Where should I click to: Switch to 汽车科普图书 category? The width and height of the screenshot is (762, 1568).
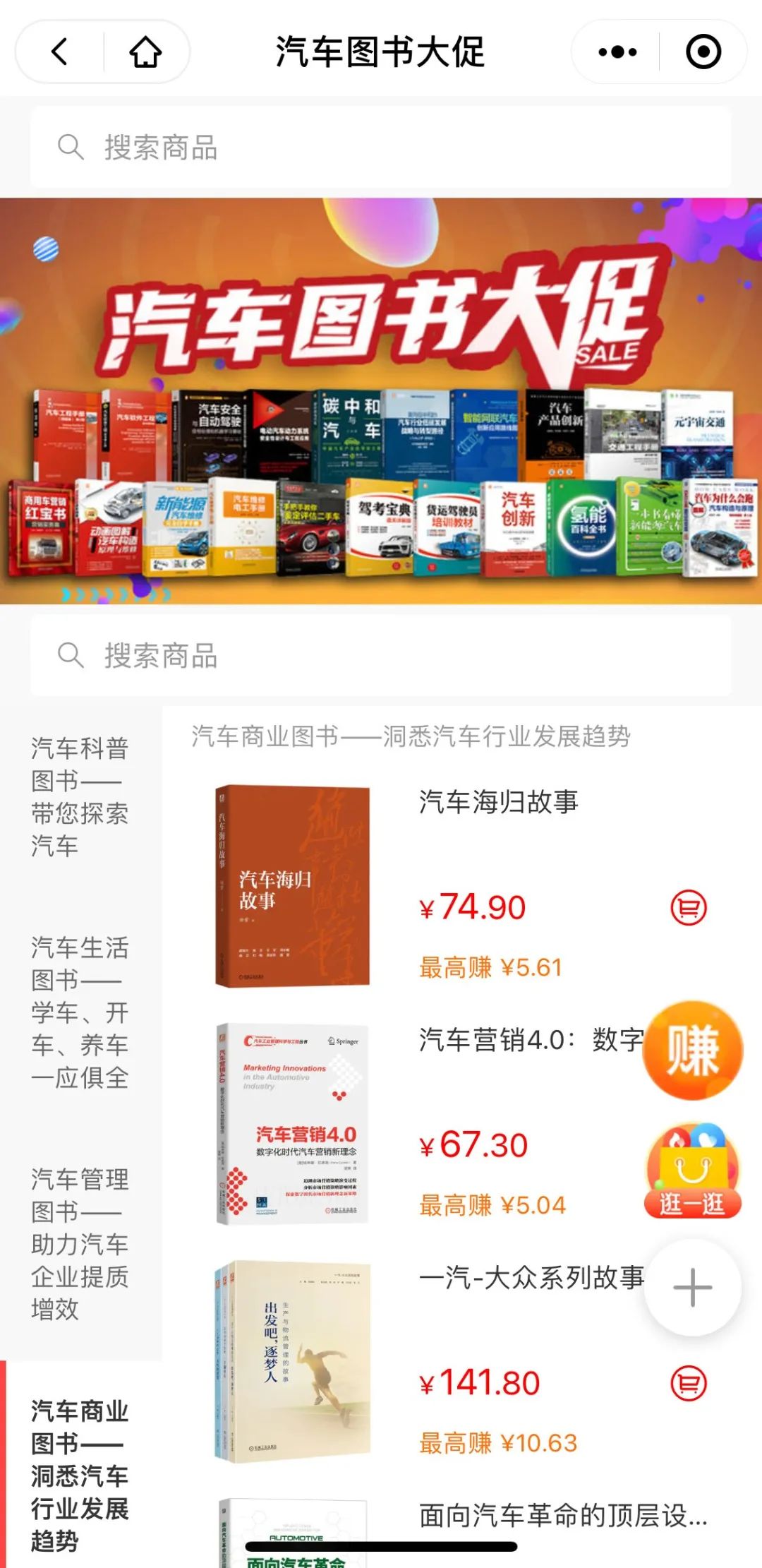[80, 796]
